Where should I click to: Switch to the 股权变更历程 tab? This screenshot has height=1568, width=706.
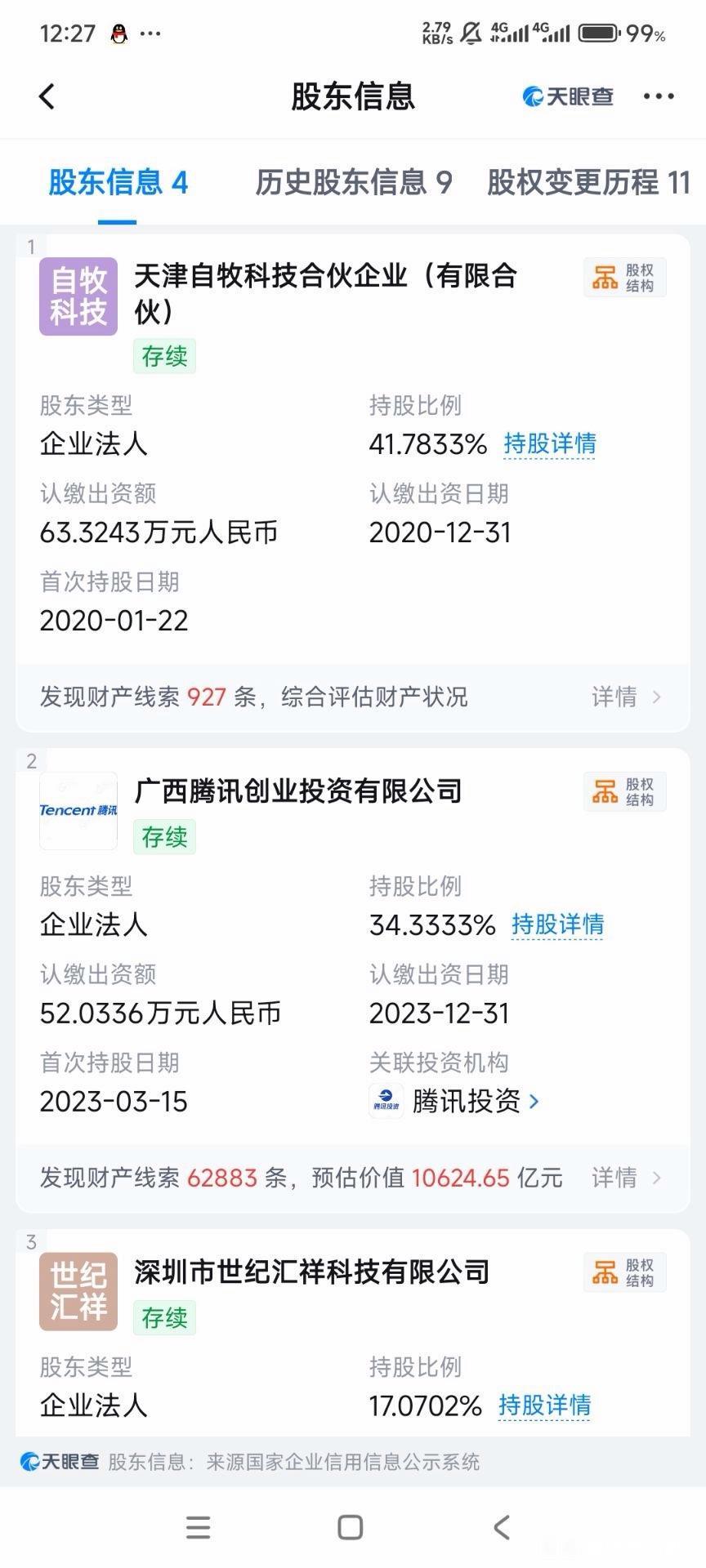point(588,182)
